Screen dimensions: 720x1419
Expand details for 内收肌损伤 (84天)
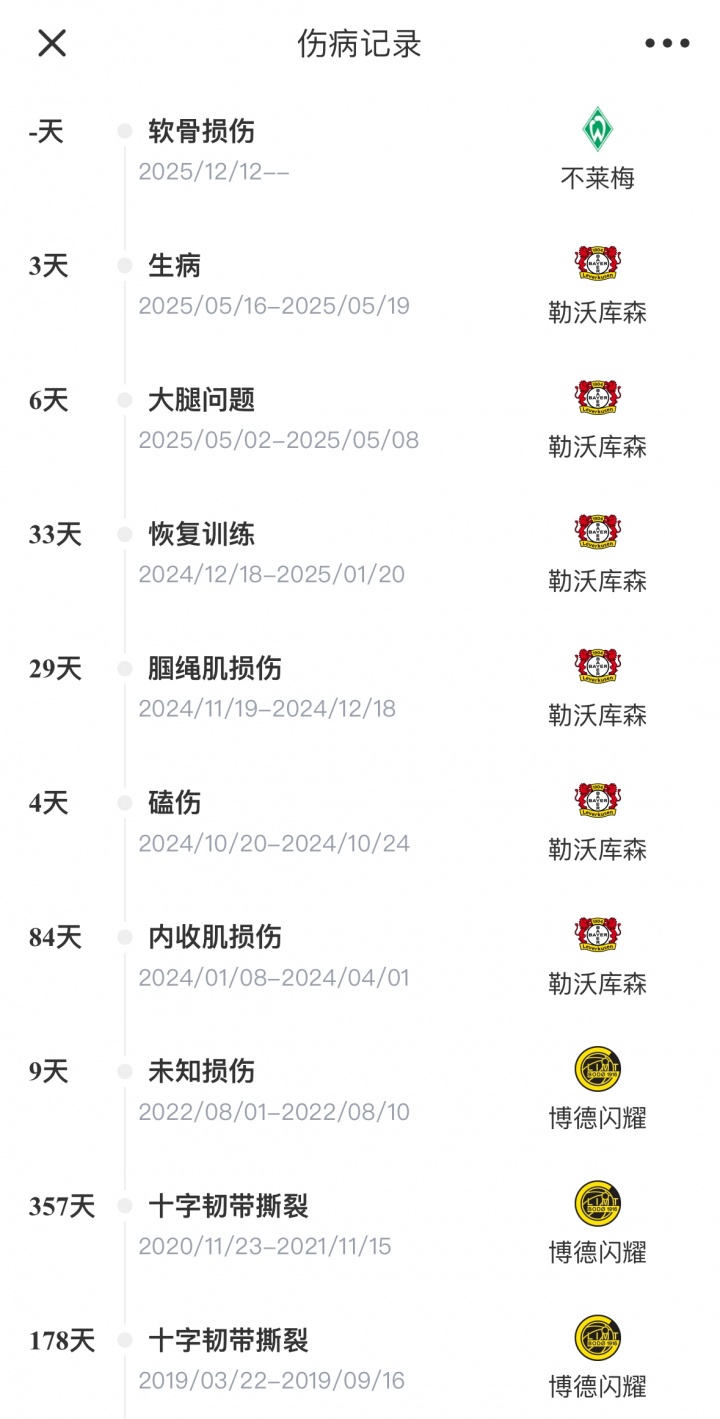click(x=217, y=936)
